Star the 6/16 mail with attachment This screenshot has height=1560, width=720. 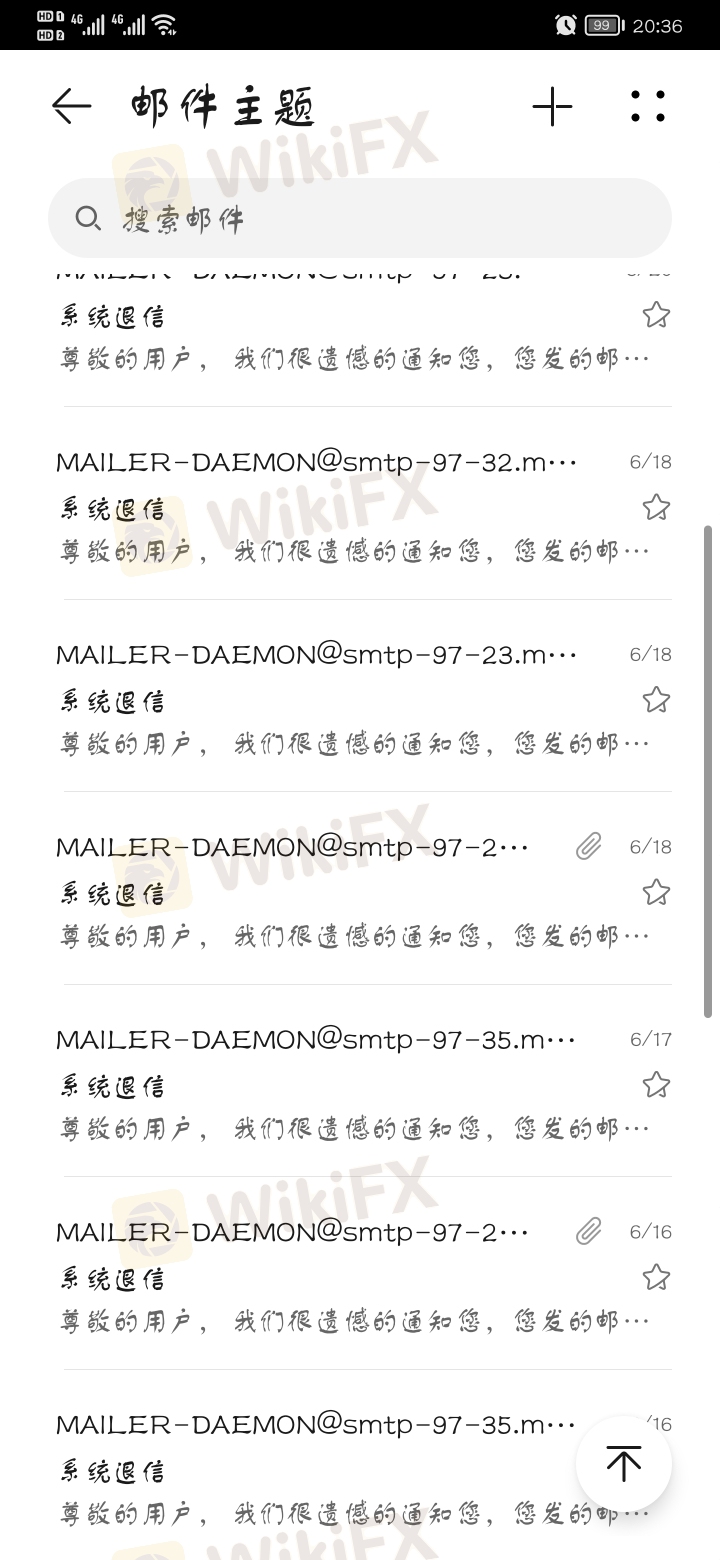point(656,1277)
